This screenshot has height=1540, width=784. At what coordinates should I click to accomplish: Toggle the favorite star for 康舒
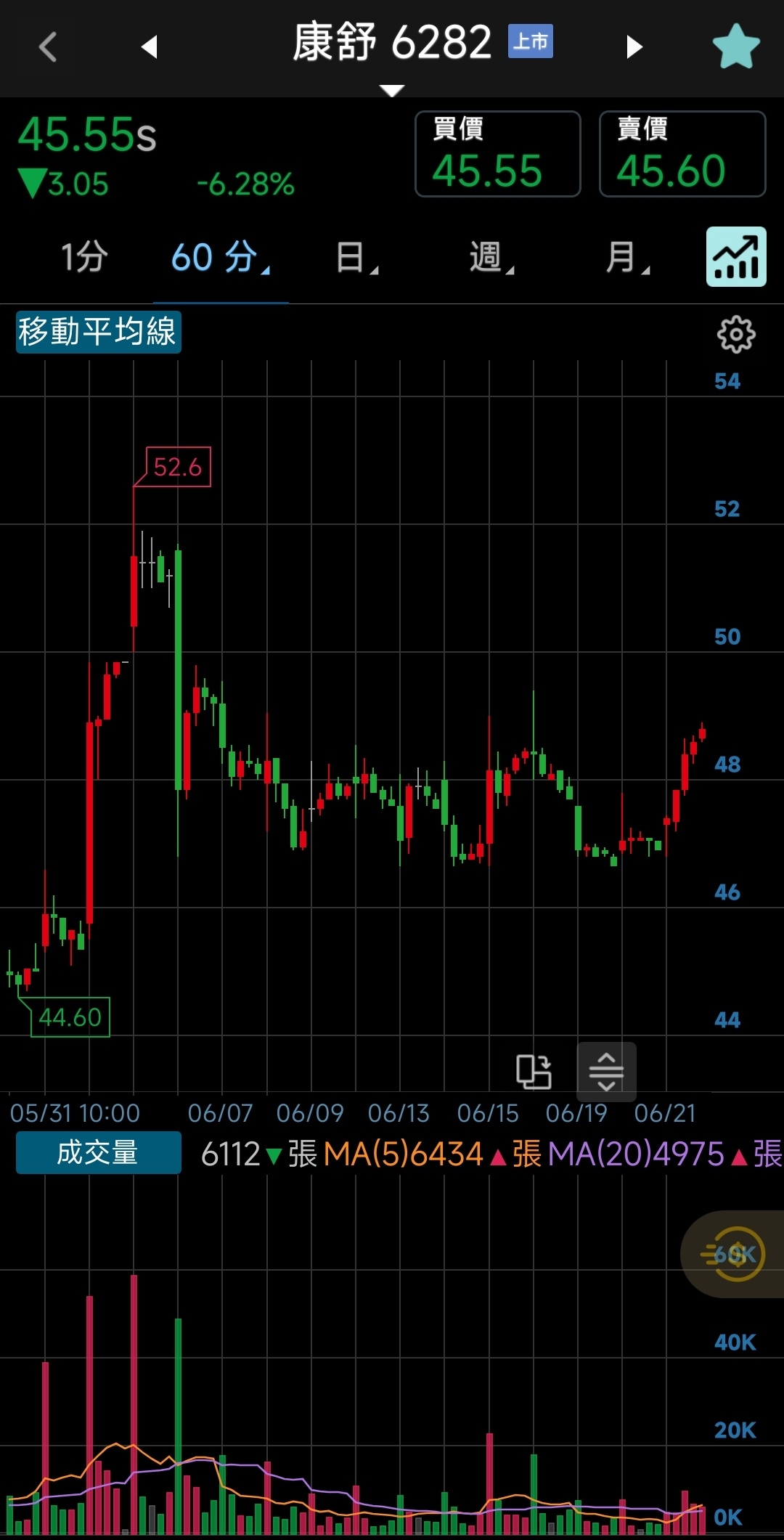(x=736, y=46)
